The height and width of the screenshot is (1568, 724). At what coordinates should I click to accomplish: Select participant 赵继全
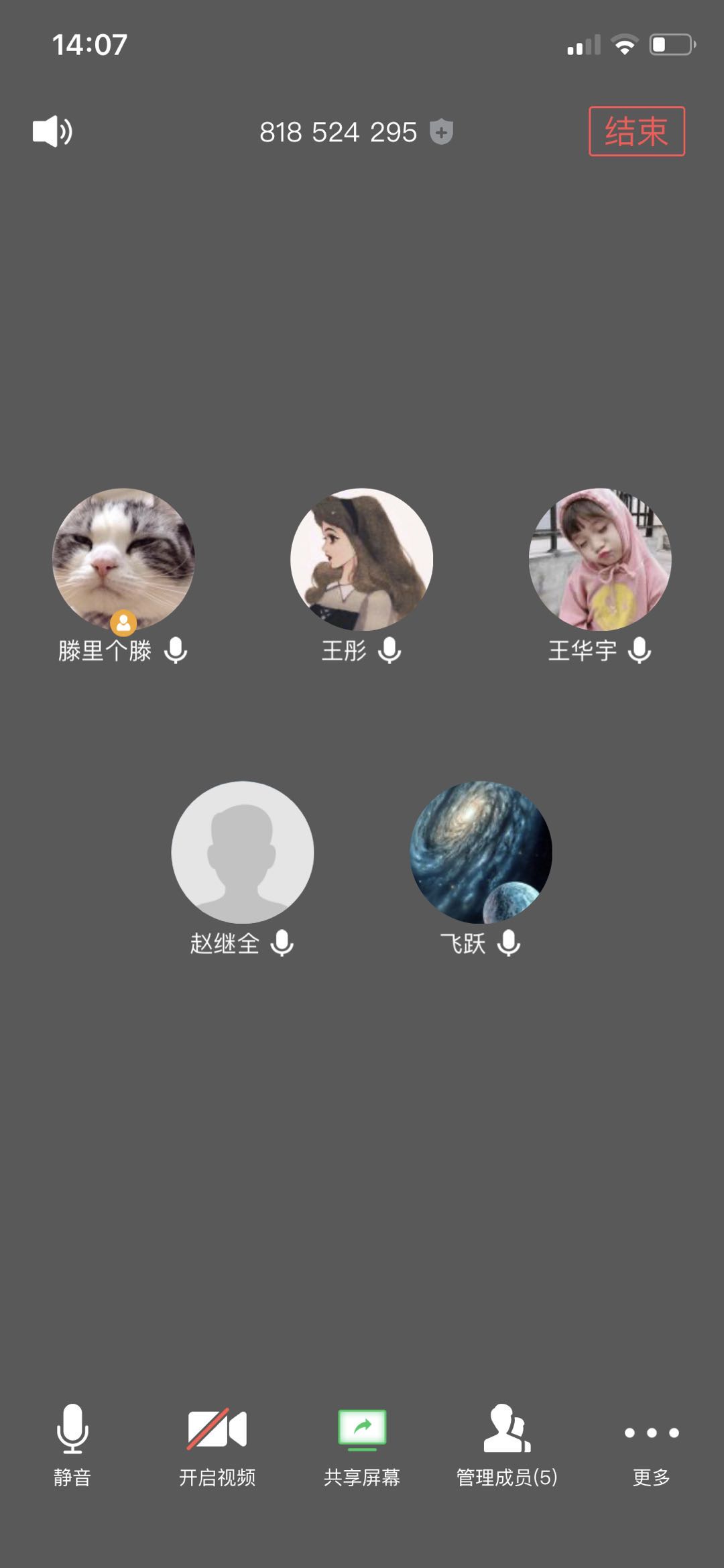[x=242, y=852]
